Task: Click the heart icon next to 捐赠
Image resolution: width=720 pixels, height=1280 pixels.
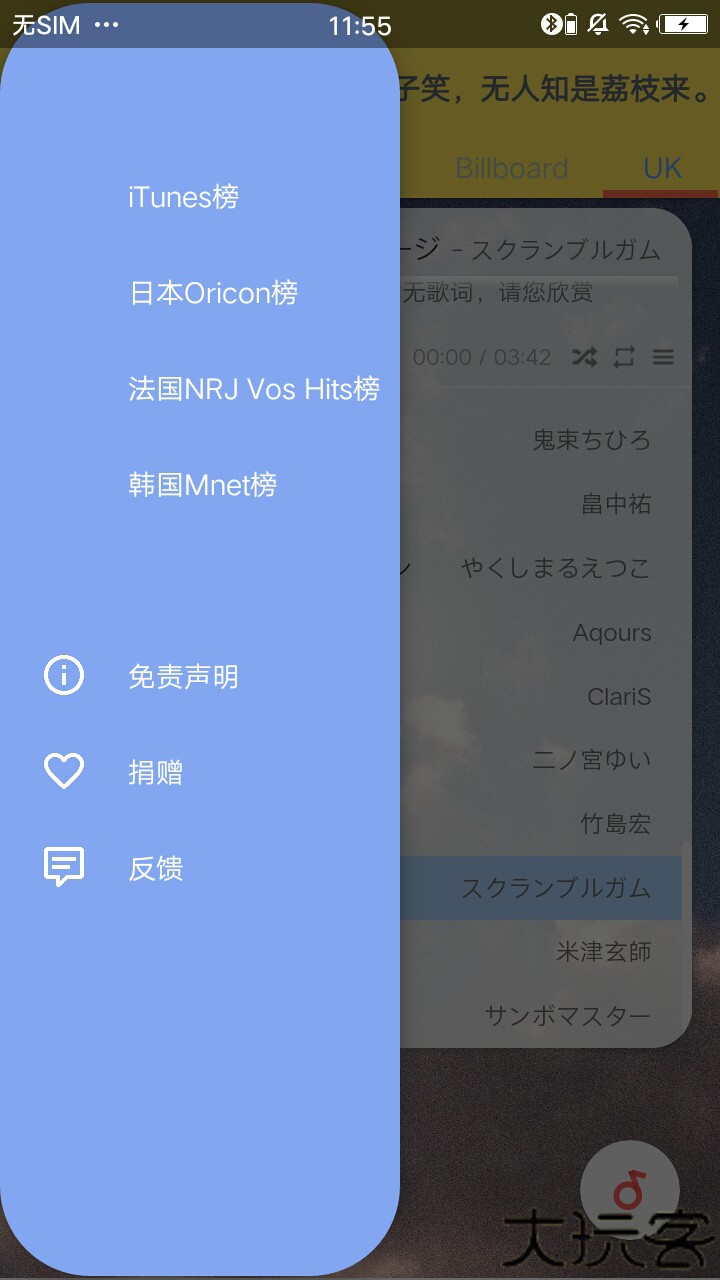Action: [x=63, y=771]
